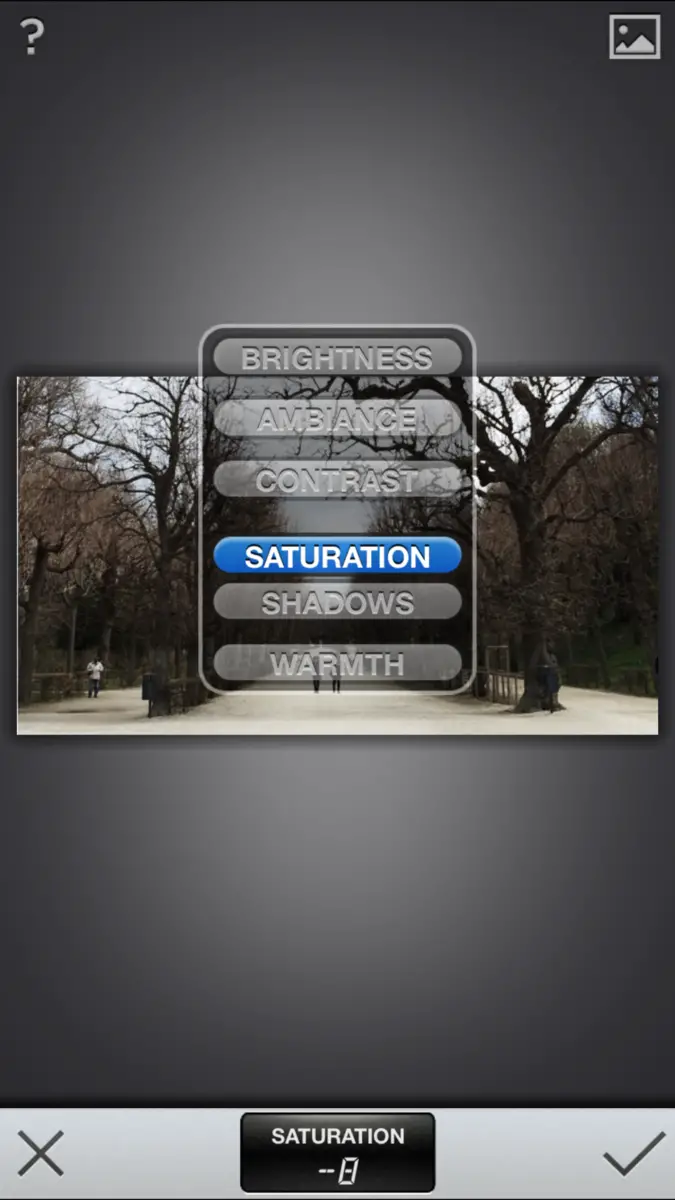The width and height of the screenshot is (675, 1200).
Task: Tap the Saturation value readout button
Action: [337, 1153]
